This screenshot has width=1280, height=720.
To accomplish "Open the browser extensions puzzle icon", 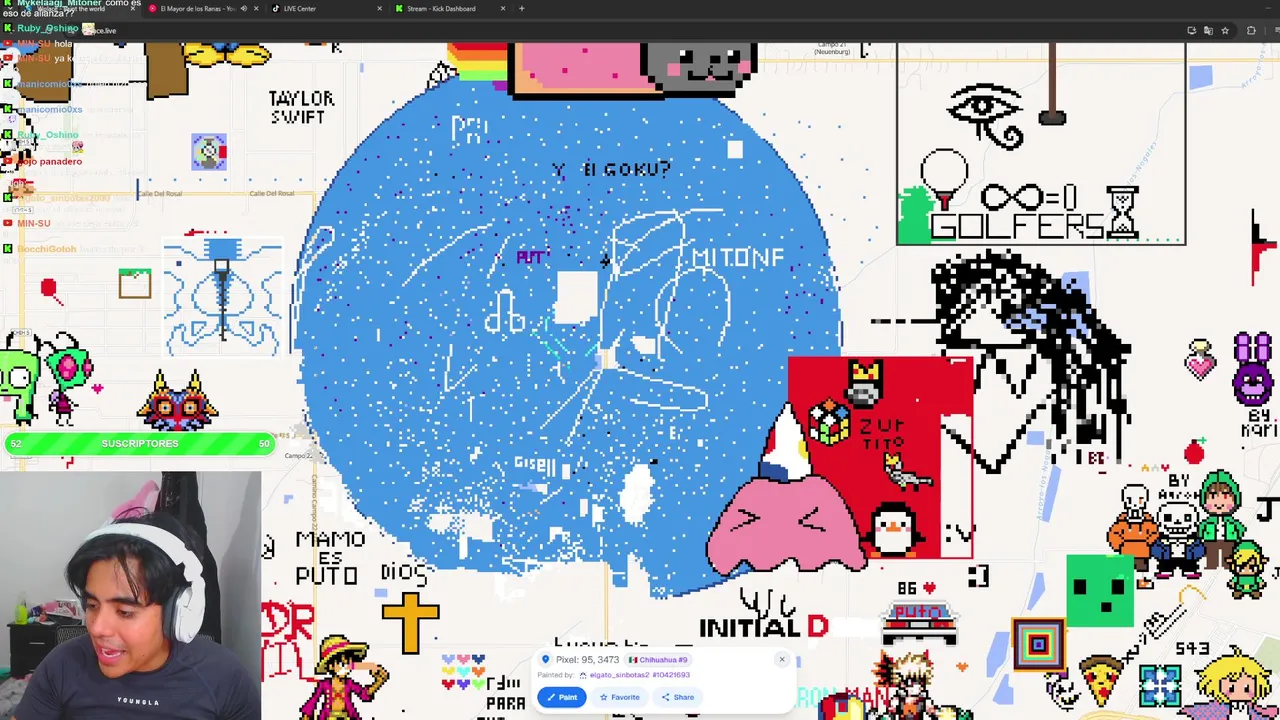I will 1251,31.
